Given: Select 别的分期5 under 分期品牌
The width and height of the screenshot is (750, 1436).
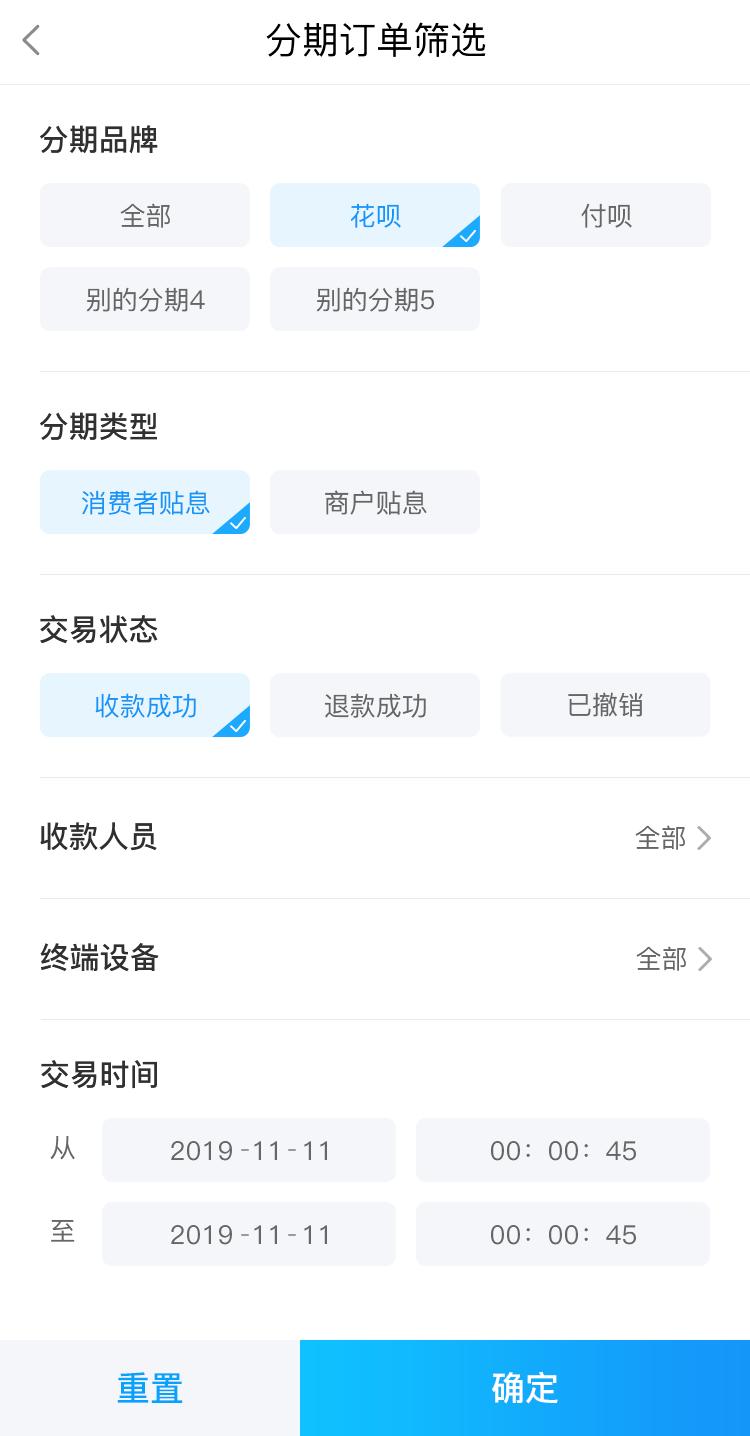Looking at the screenshot, I should [374, 299].
